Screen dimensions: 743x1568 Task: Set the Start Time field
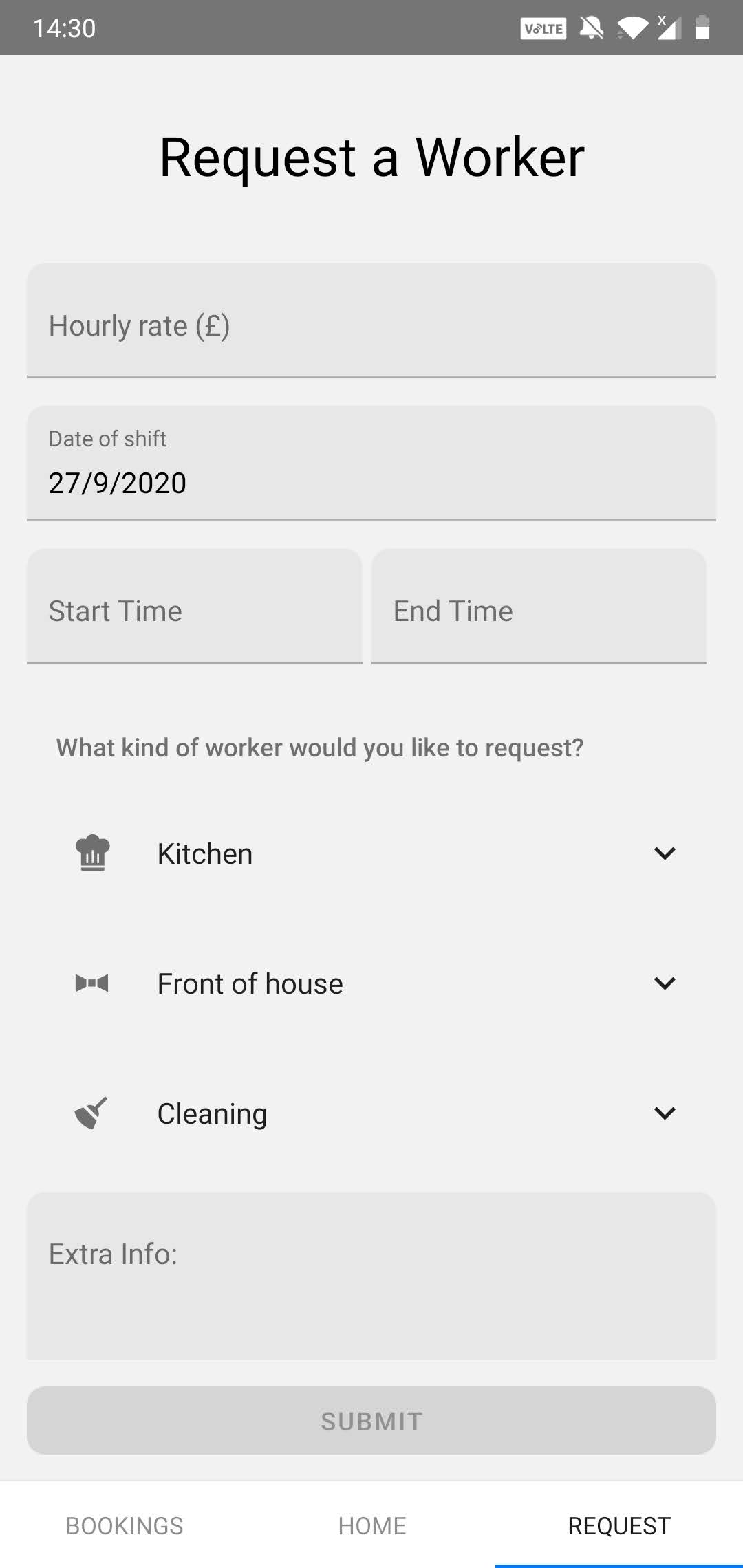click(x=195, y=606)
